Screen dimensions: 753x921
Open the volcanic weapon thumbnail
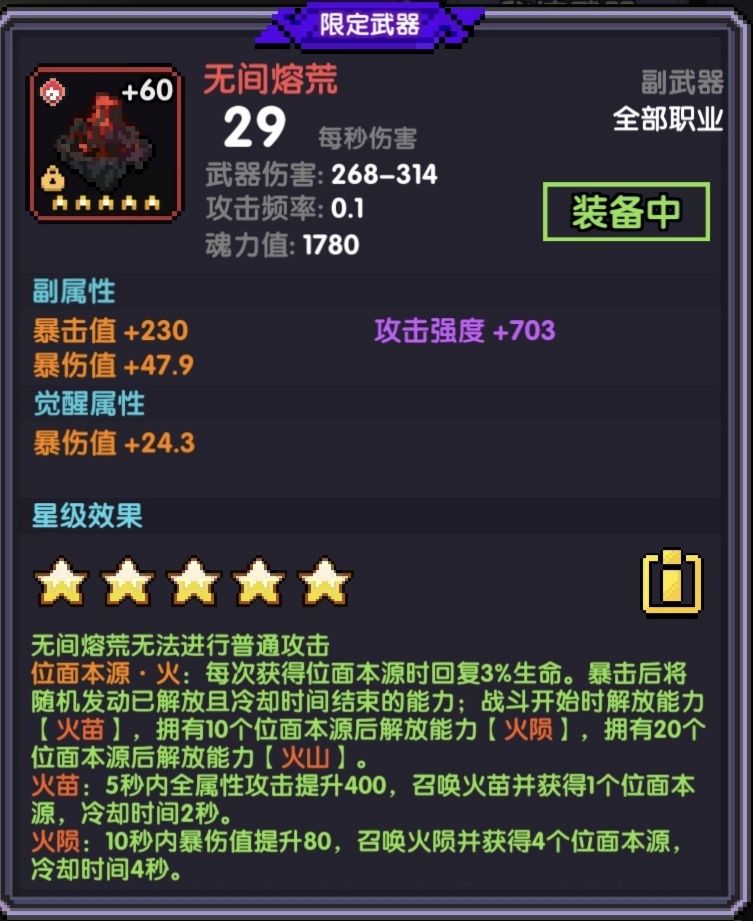pos(104,140)
